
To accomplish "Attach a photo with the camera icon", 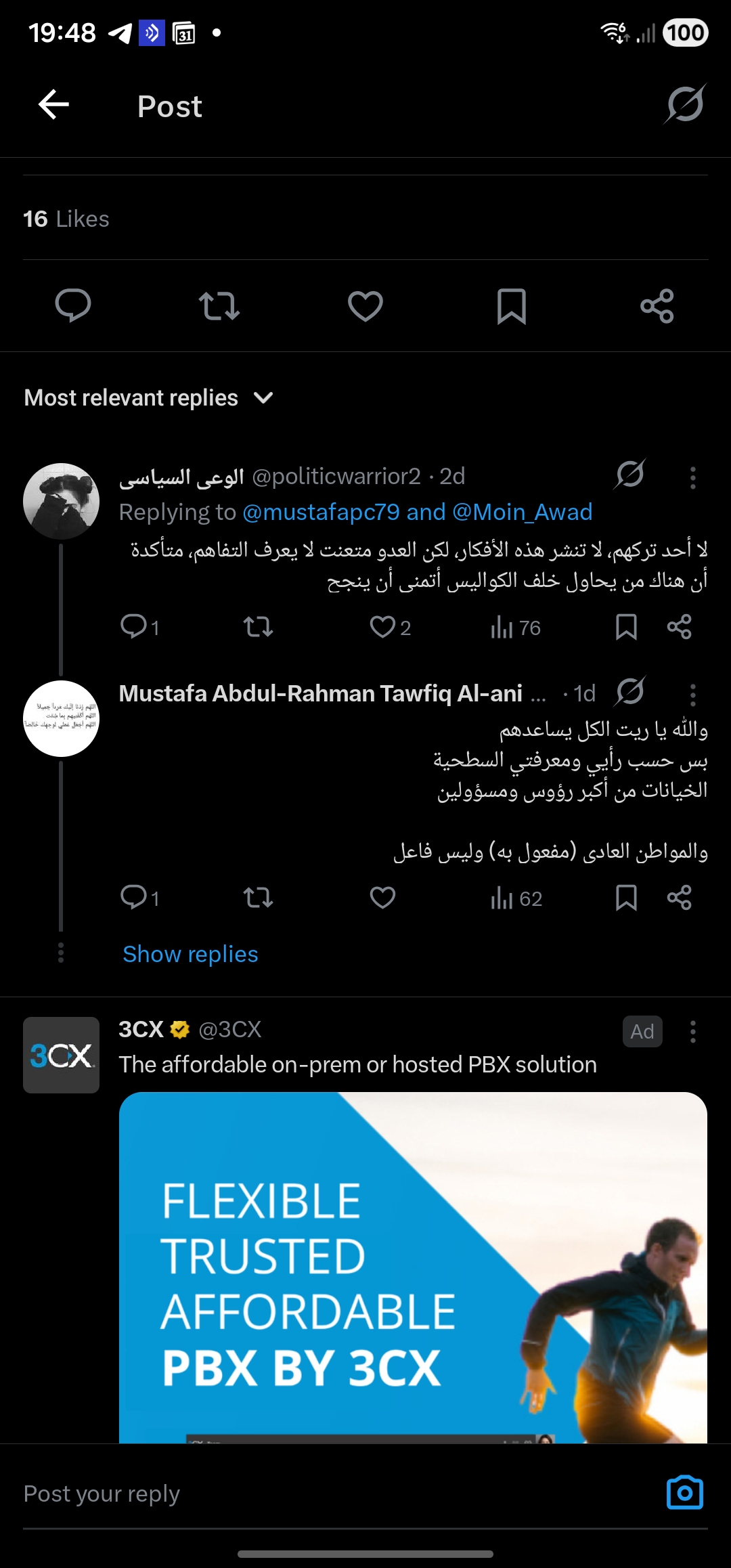I will click(x=685, y=1493).
